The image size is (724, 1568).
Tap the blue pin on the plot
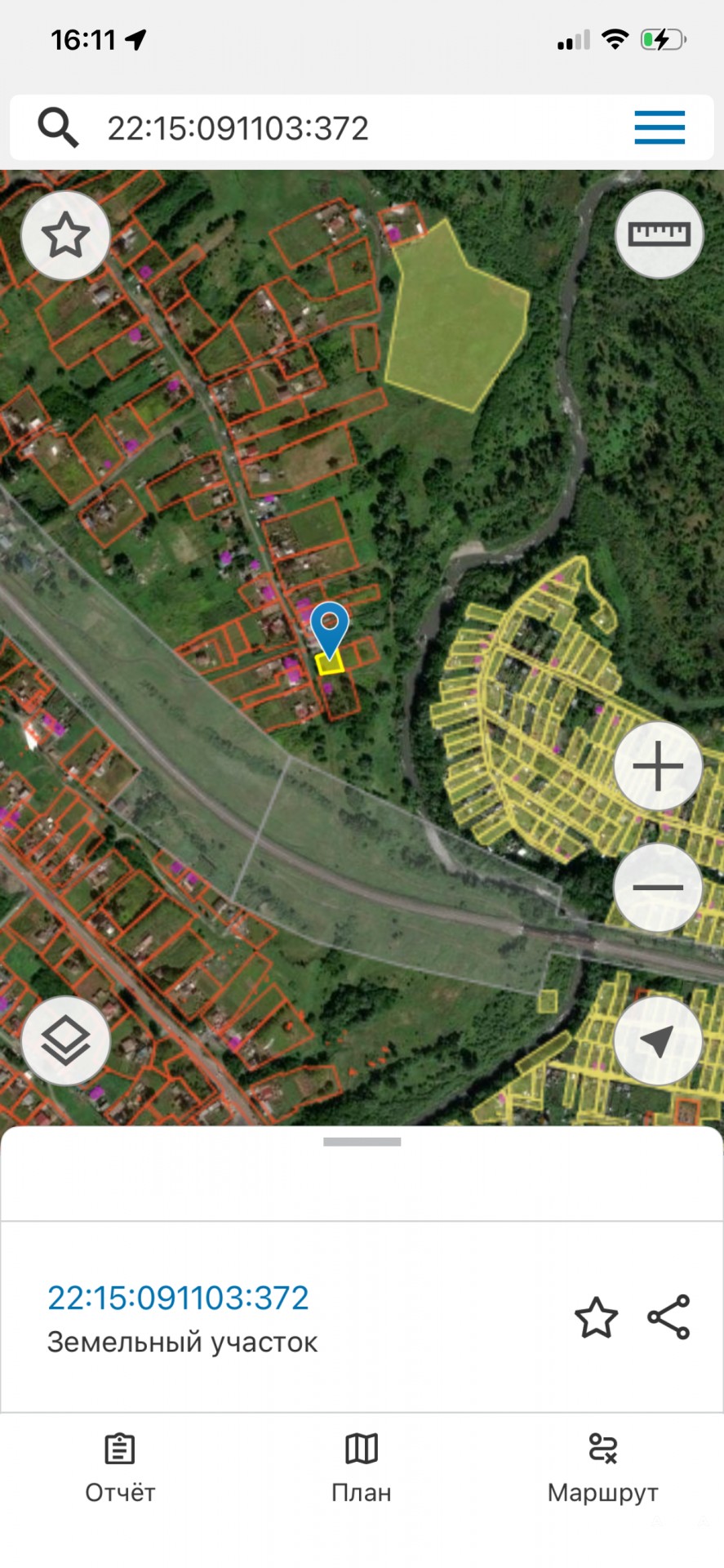coord(330,627)
